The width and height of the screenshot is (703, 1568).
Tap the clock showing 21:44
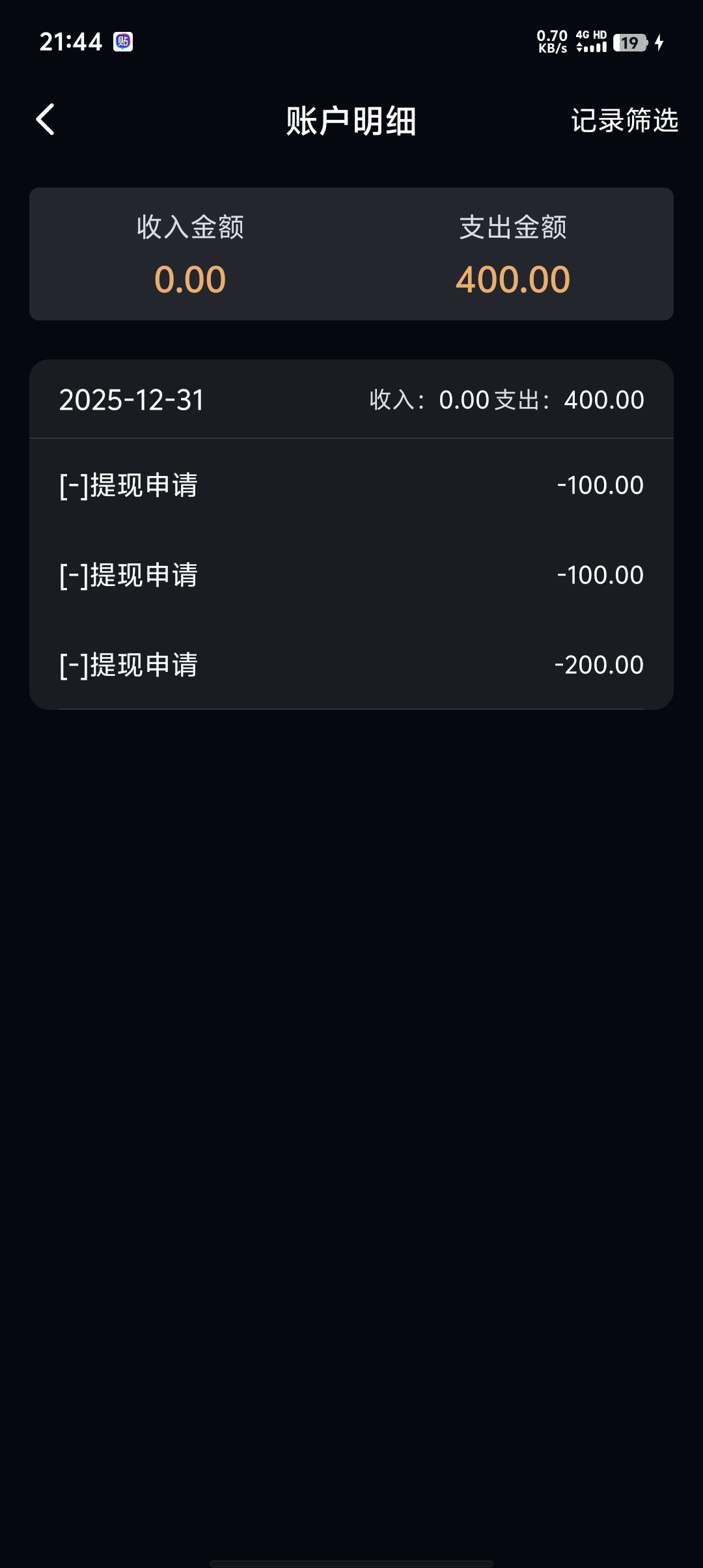pyautogui.click(x=72, y=42)
